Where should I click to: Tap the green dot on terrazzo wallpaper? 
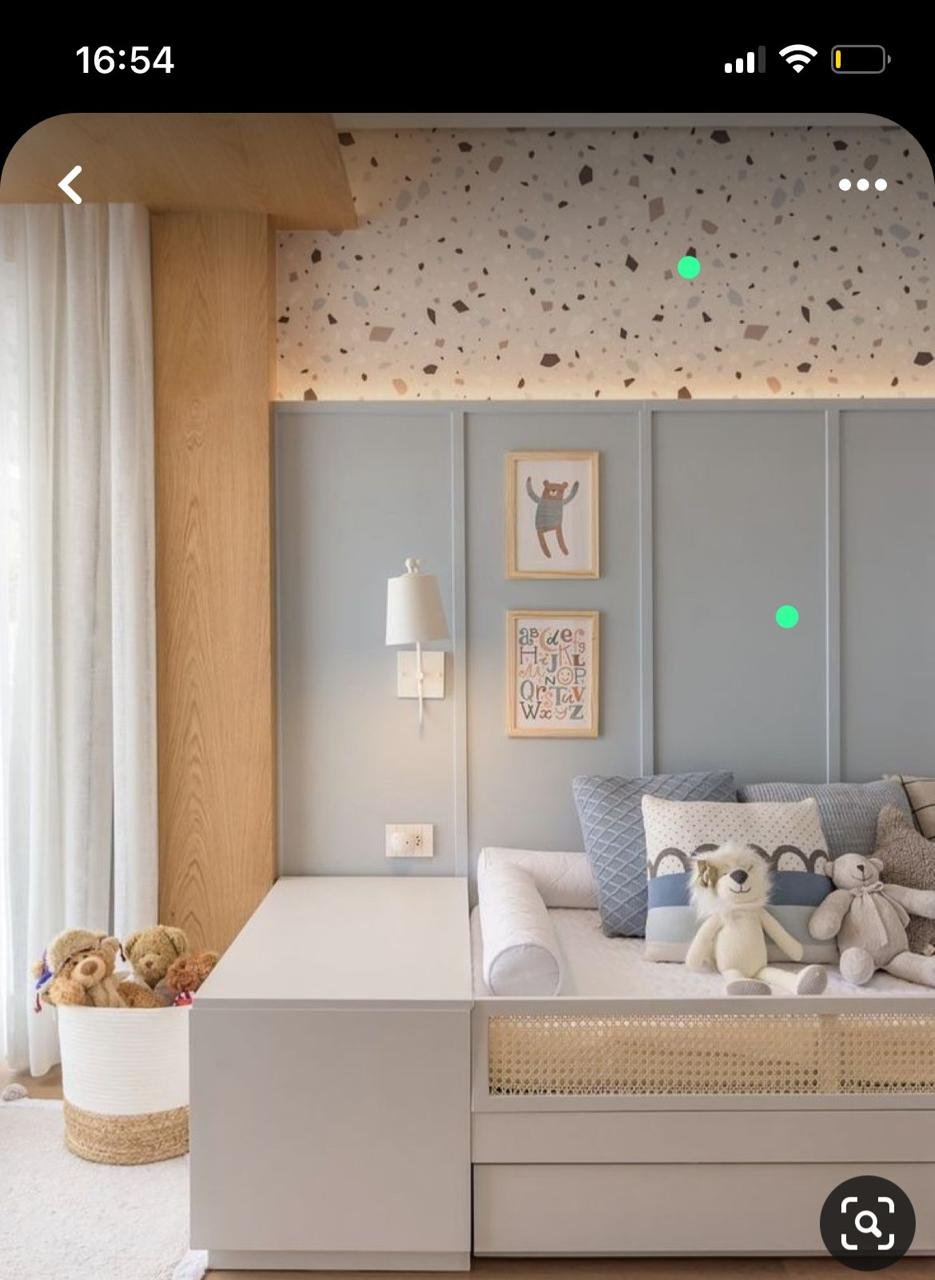tap(688, 267)
